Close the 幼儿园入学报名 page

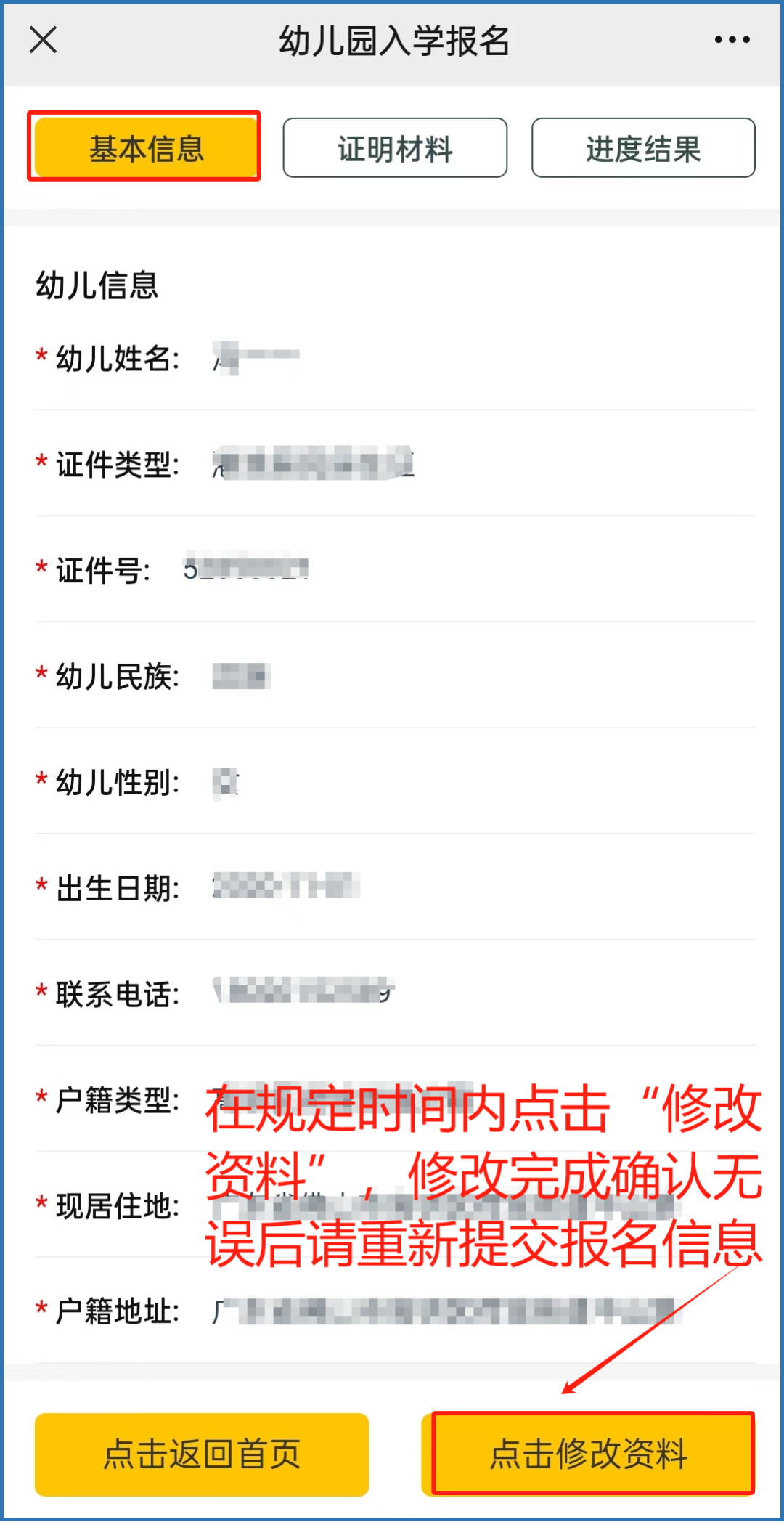[44, 40]
